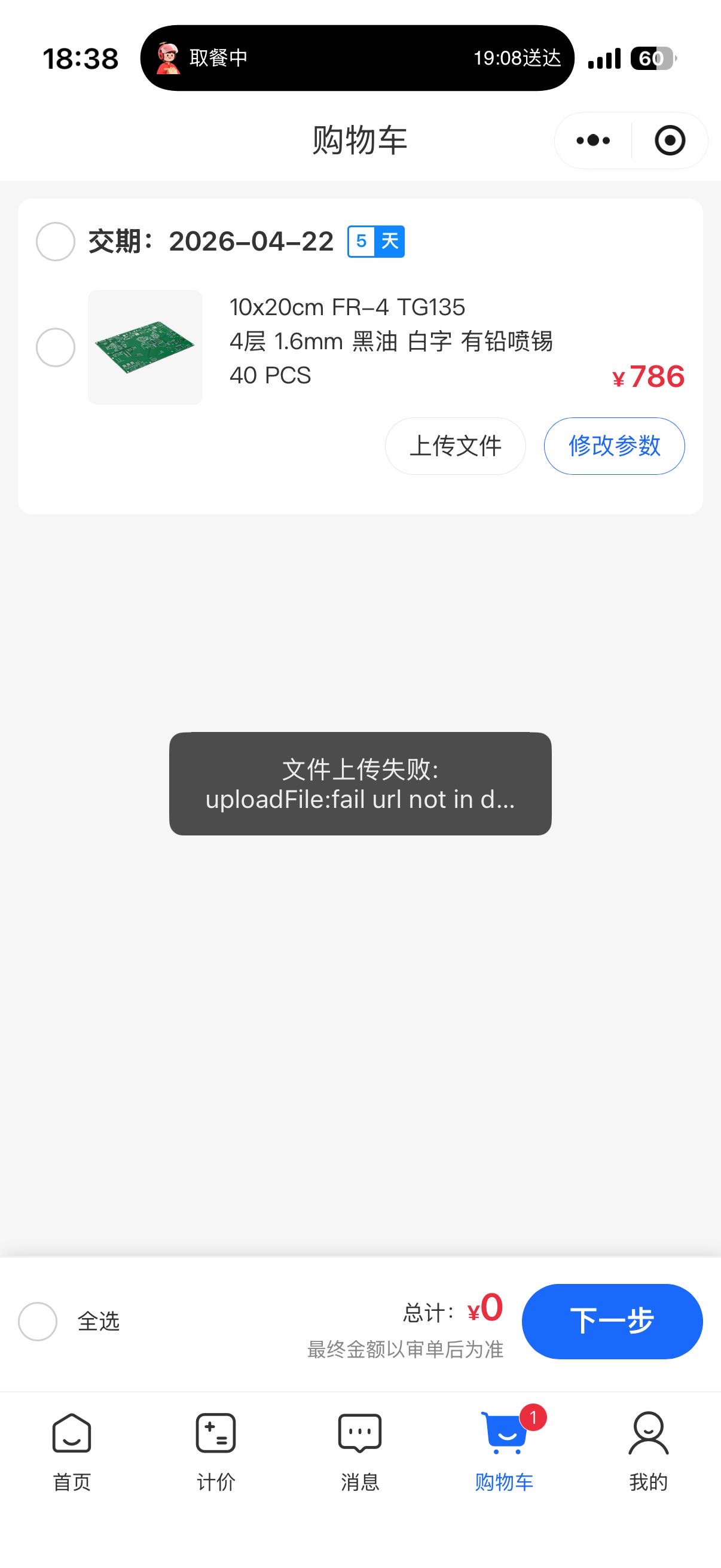Screen dimensions: 721x1568
Task: Close the mini program via target icon
Action: tap(670, 141)
